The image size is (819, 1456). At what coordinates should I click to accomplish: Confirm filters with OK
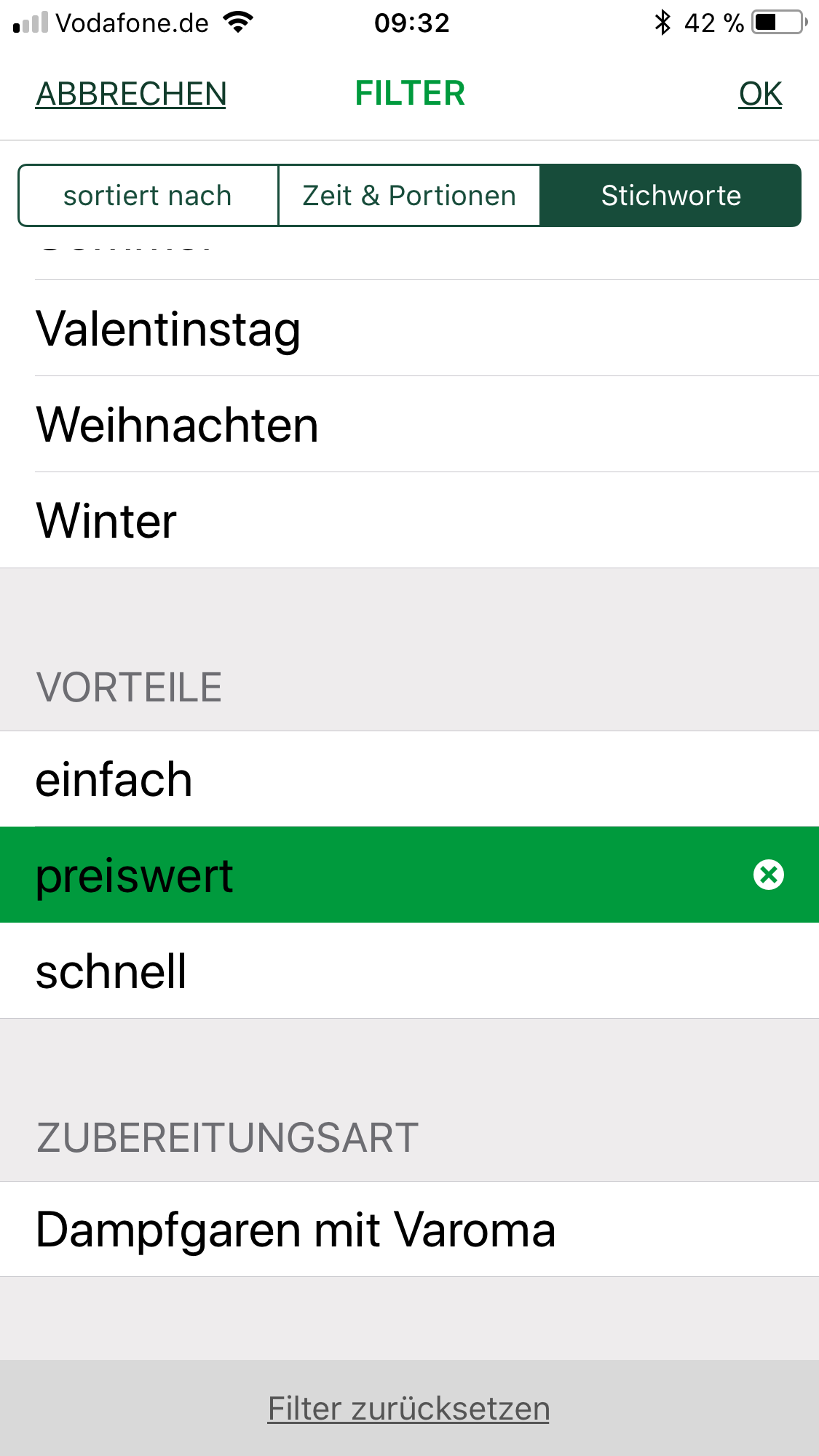[x=760, y=94]
